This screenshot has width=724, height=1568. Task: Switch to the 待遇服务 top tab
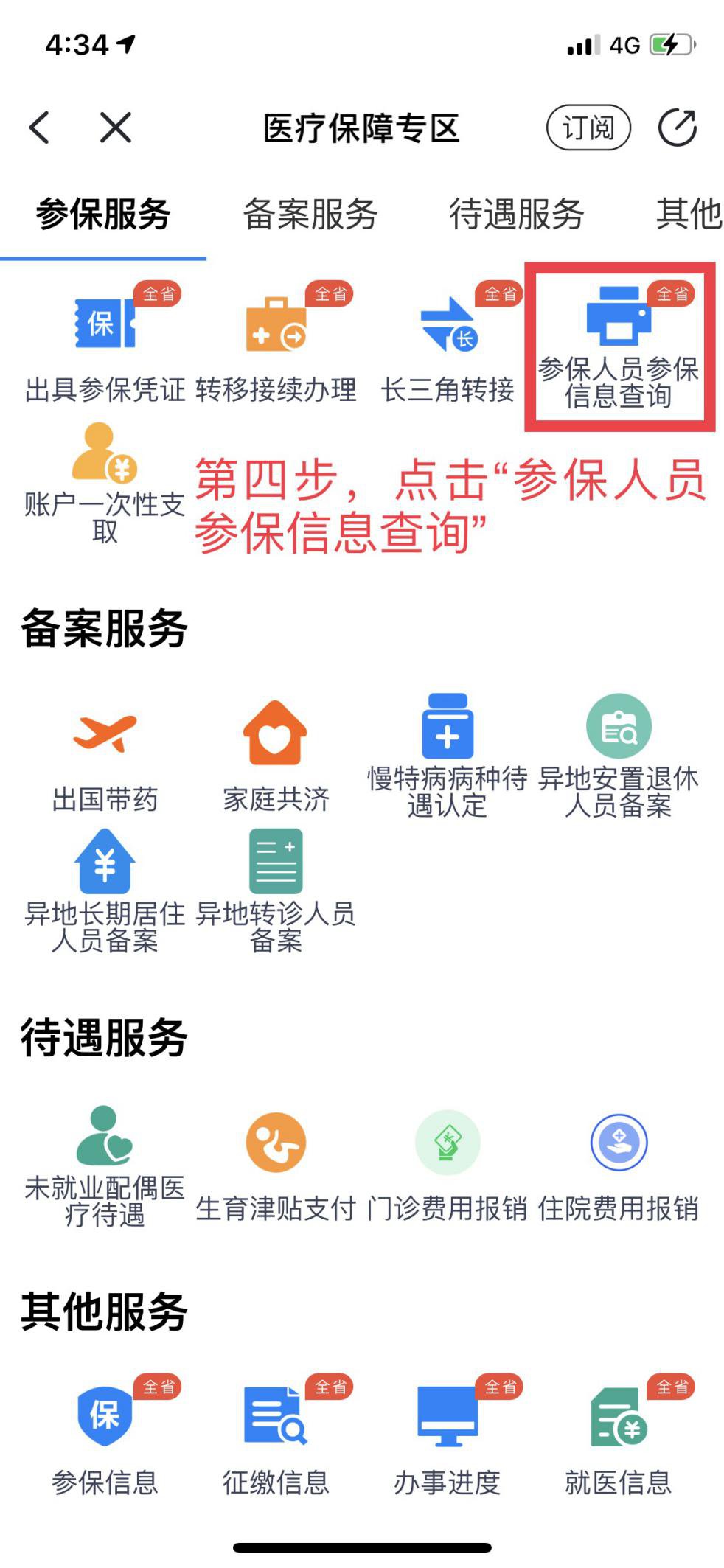(x=517, y=215)
